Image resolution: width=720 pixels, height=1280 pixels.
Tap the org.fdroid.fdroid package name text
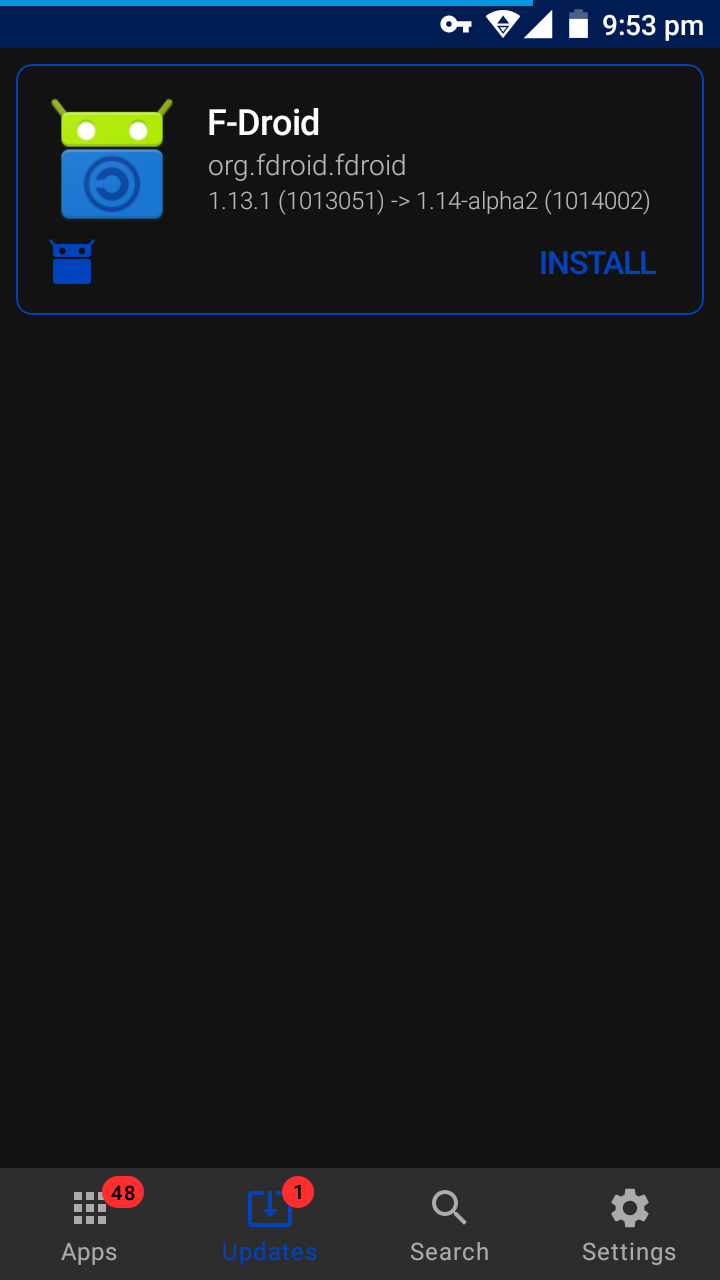tap(307, 166)
